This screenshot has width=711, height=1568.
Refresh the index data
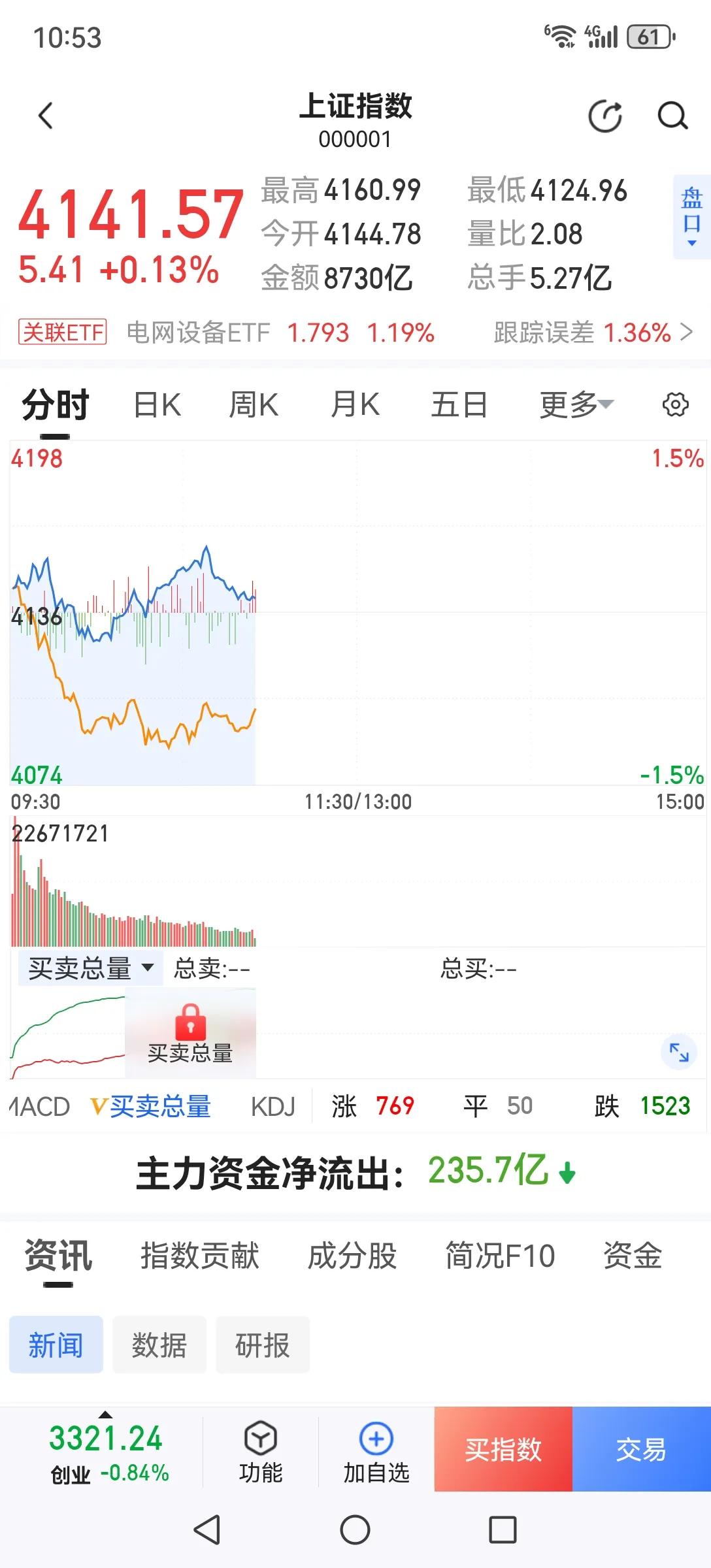coord(604,116)
